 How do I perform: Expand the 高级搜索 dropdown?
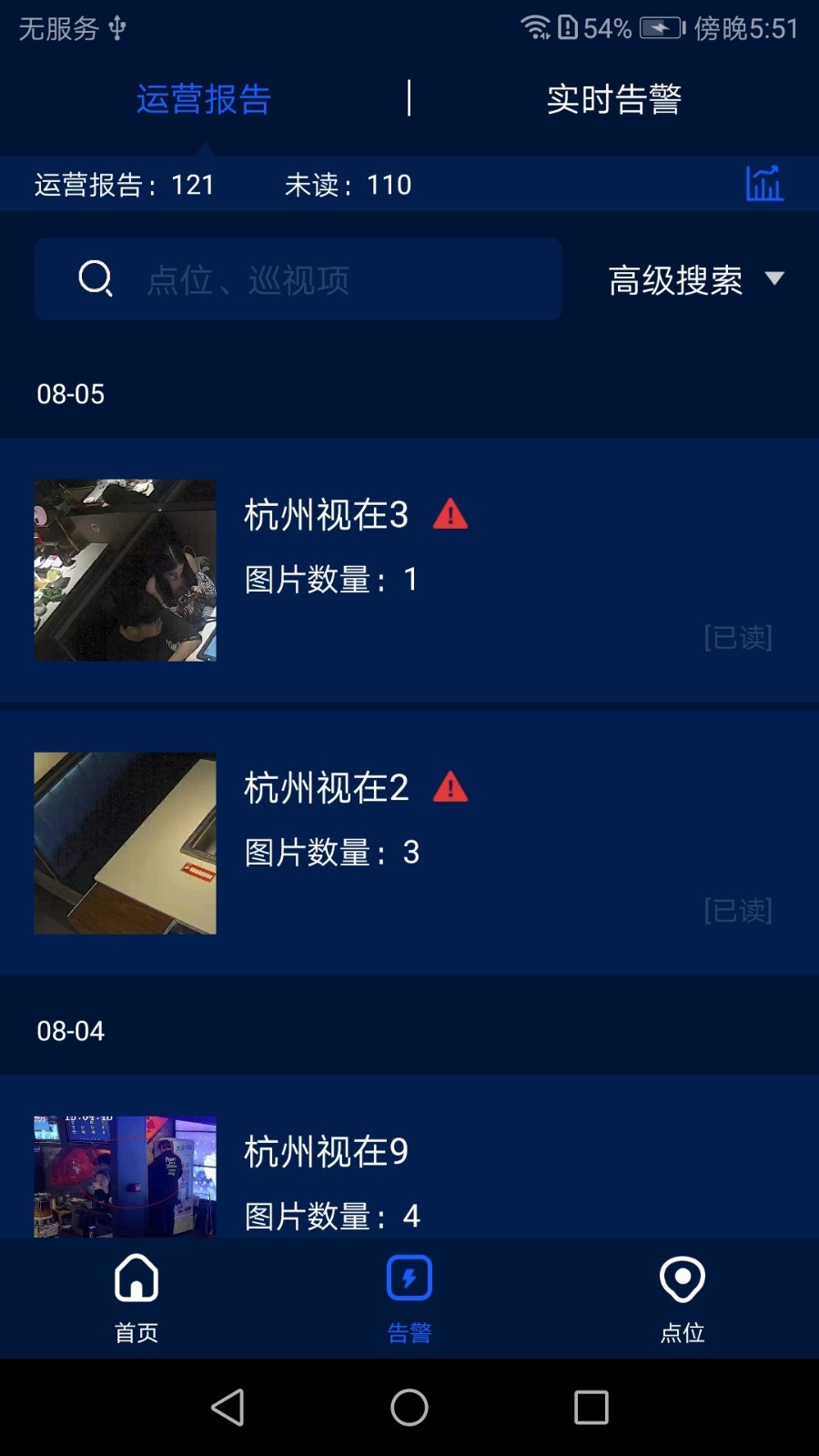[696, 279]
